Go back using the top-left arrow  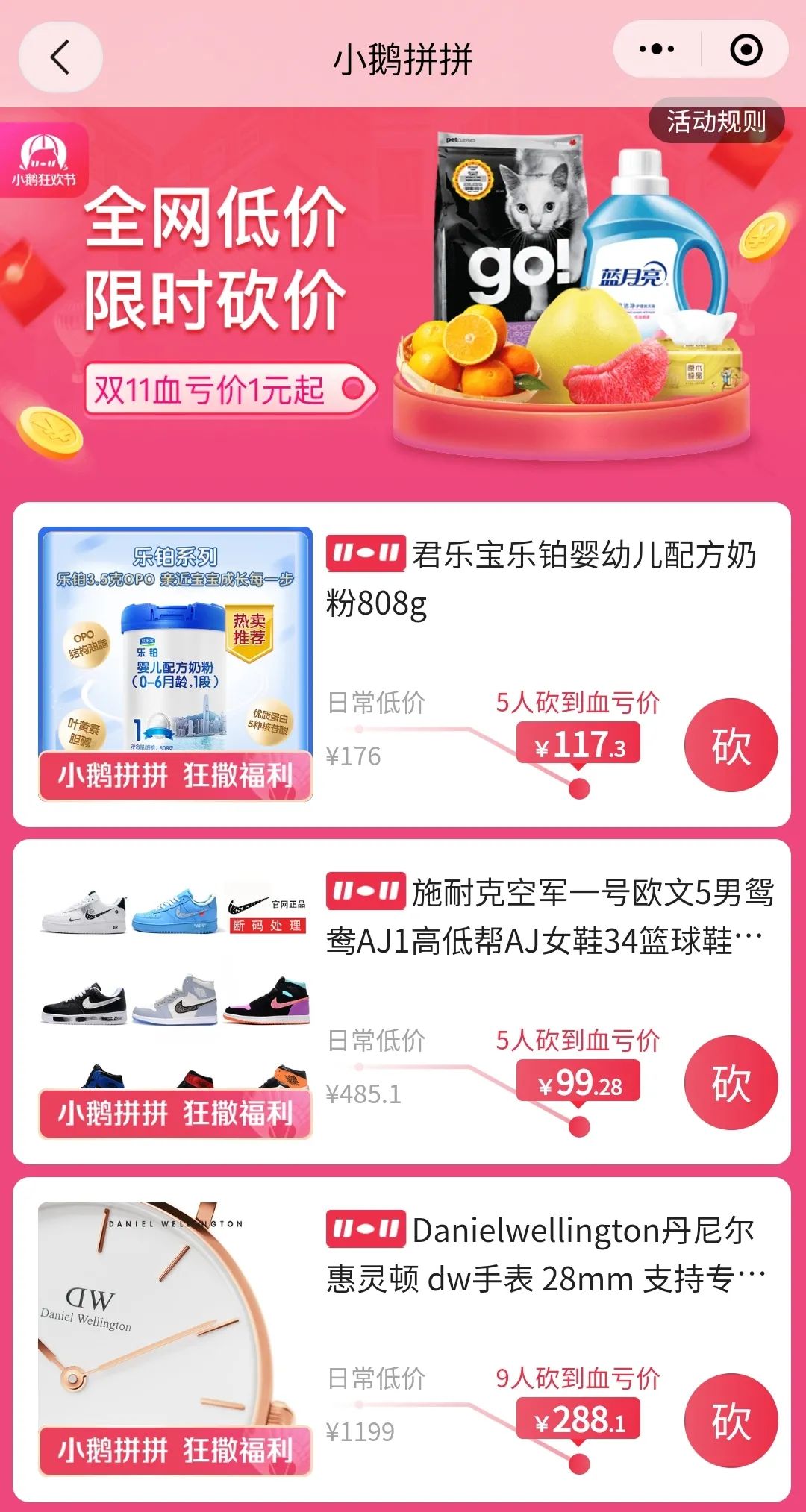click(x=60, y=57)
